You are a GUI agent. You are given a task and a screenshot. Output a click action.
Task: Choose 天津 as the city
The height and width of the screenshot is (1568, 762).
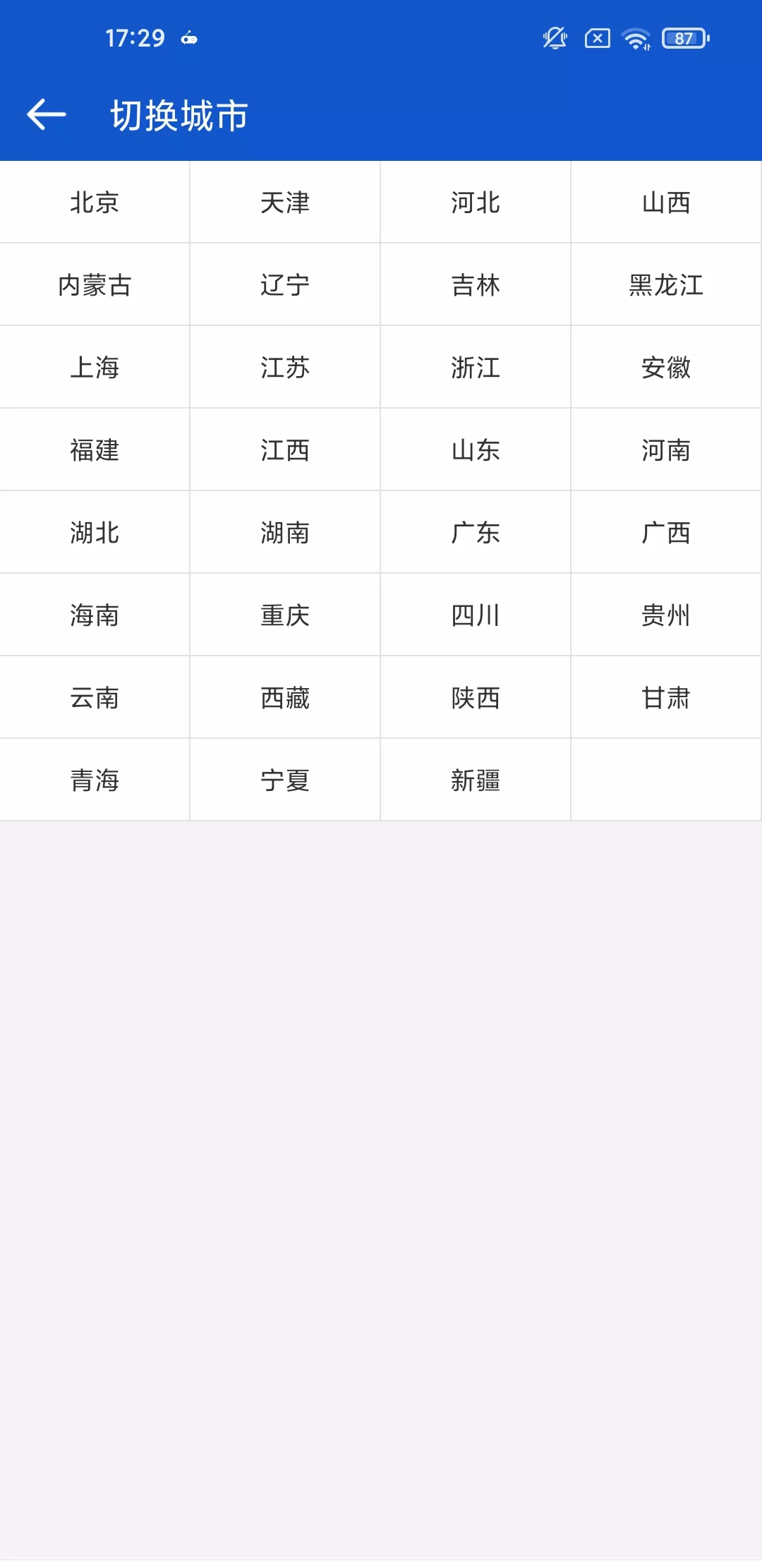(285, 203)
